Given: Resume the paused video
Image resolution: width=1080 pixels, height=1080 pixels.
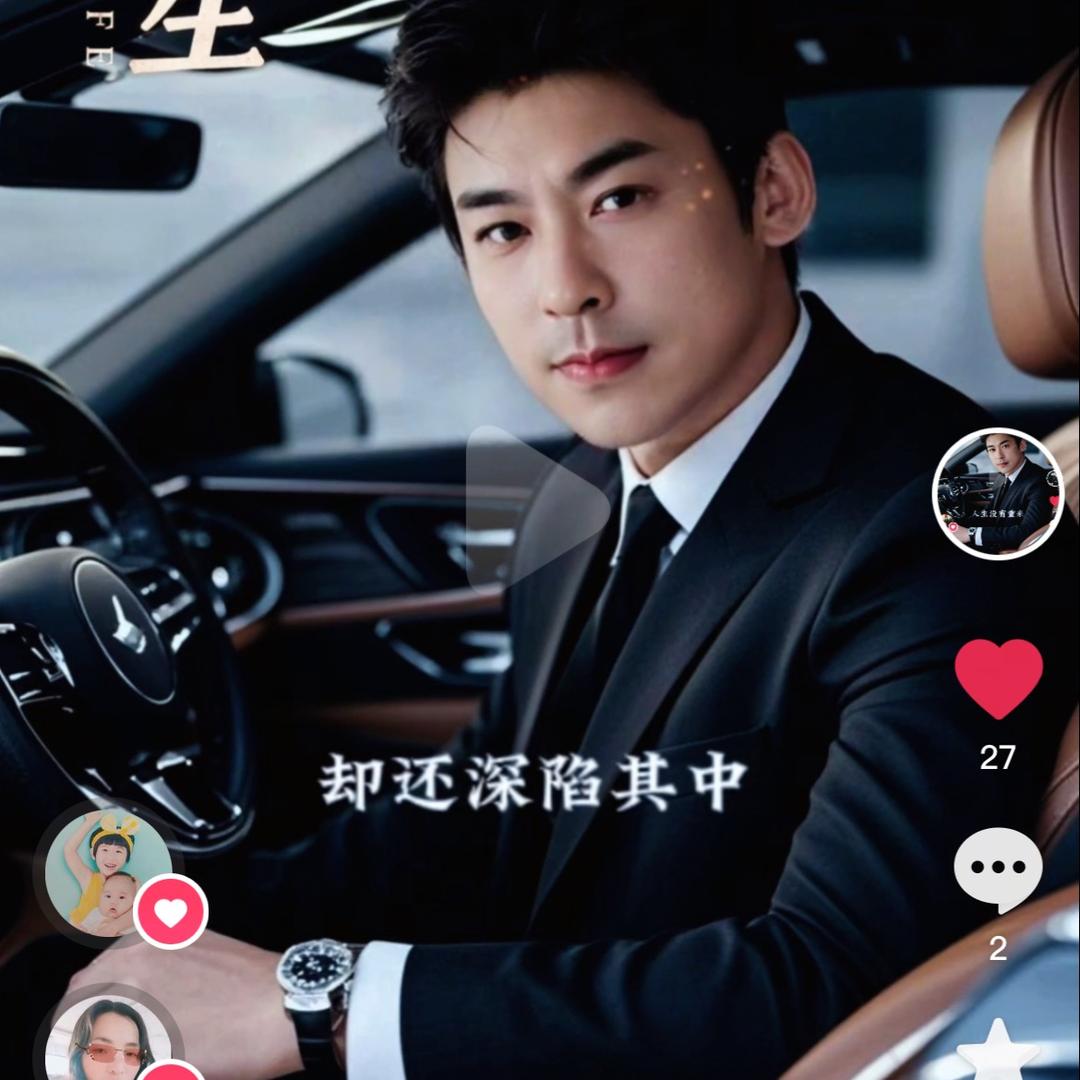Looking at the screenshot, I should tap(537, 508).
